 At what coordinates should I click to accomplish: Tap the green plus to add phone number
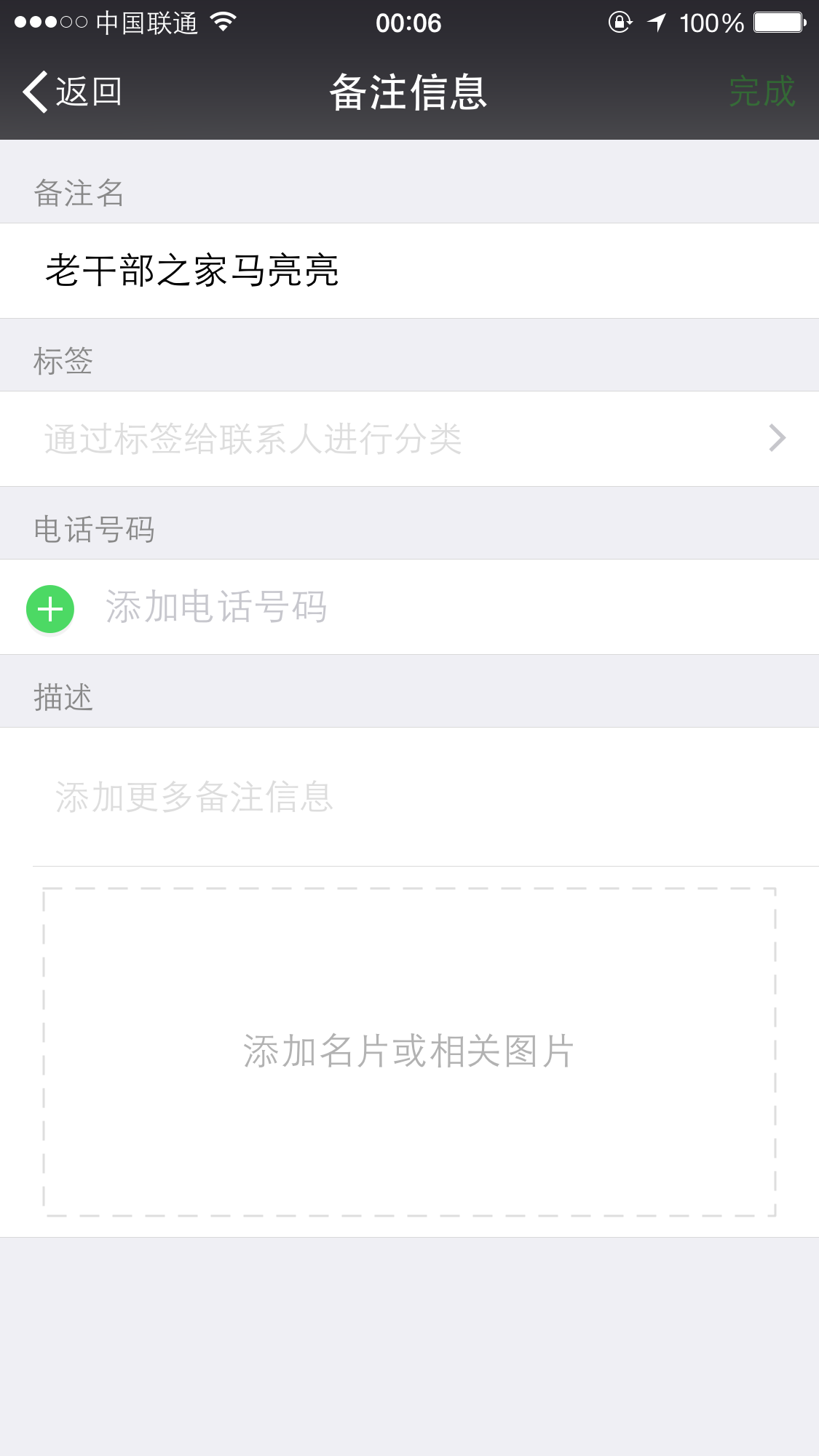(x=50, y=608)
